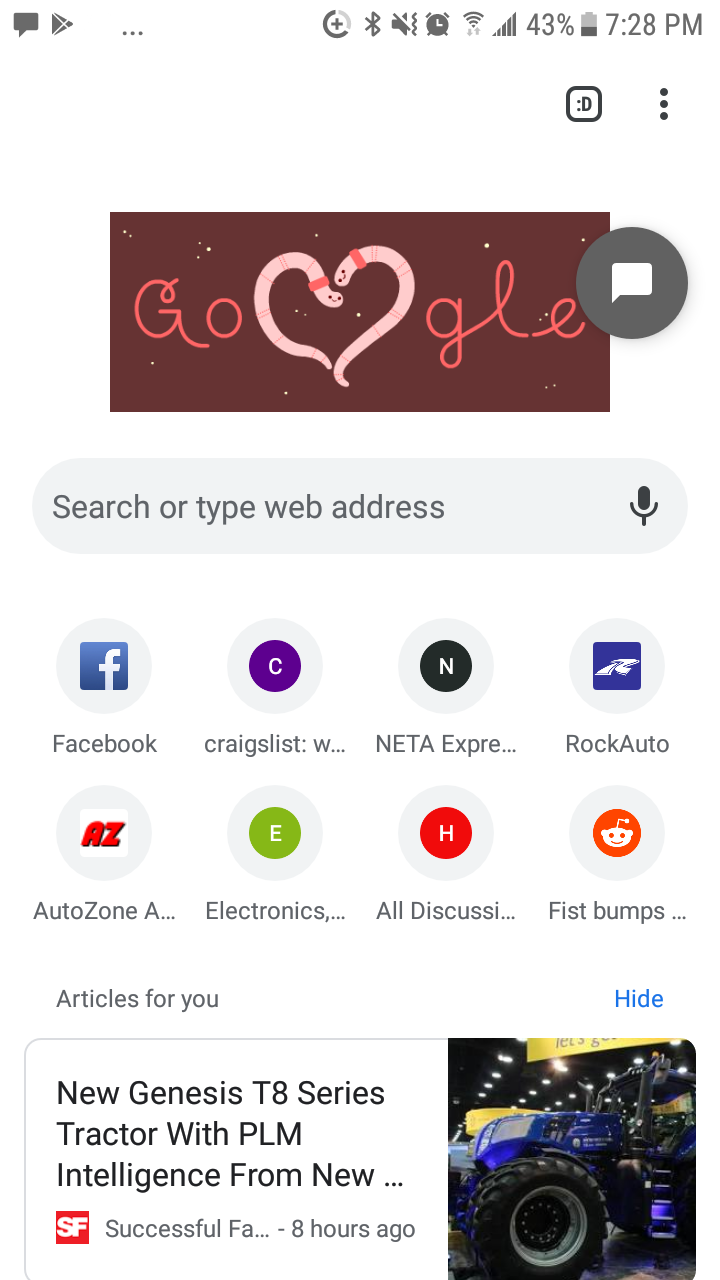Image resolution: width=720 pixels, height=1280 pixels.
Task: Open the craigslist shortcut
Action: coord(275,689)
